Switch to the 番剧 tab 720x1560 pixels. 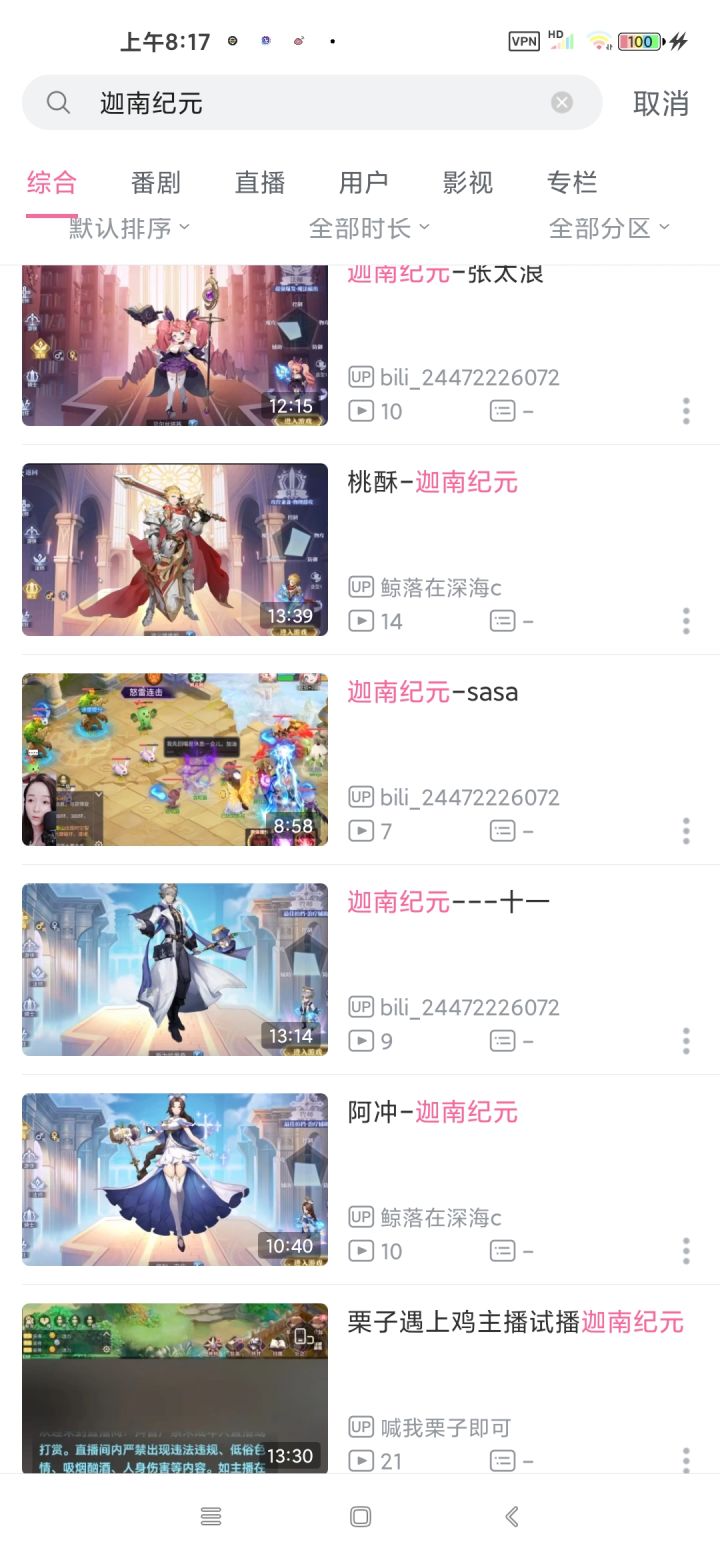point(156,182)
